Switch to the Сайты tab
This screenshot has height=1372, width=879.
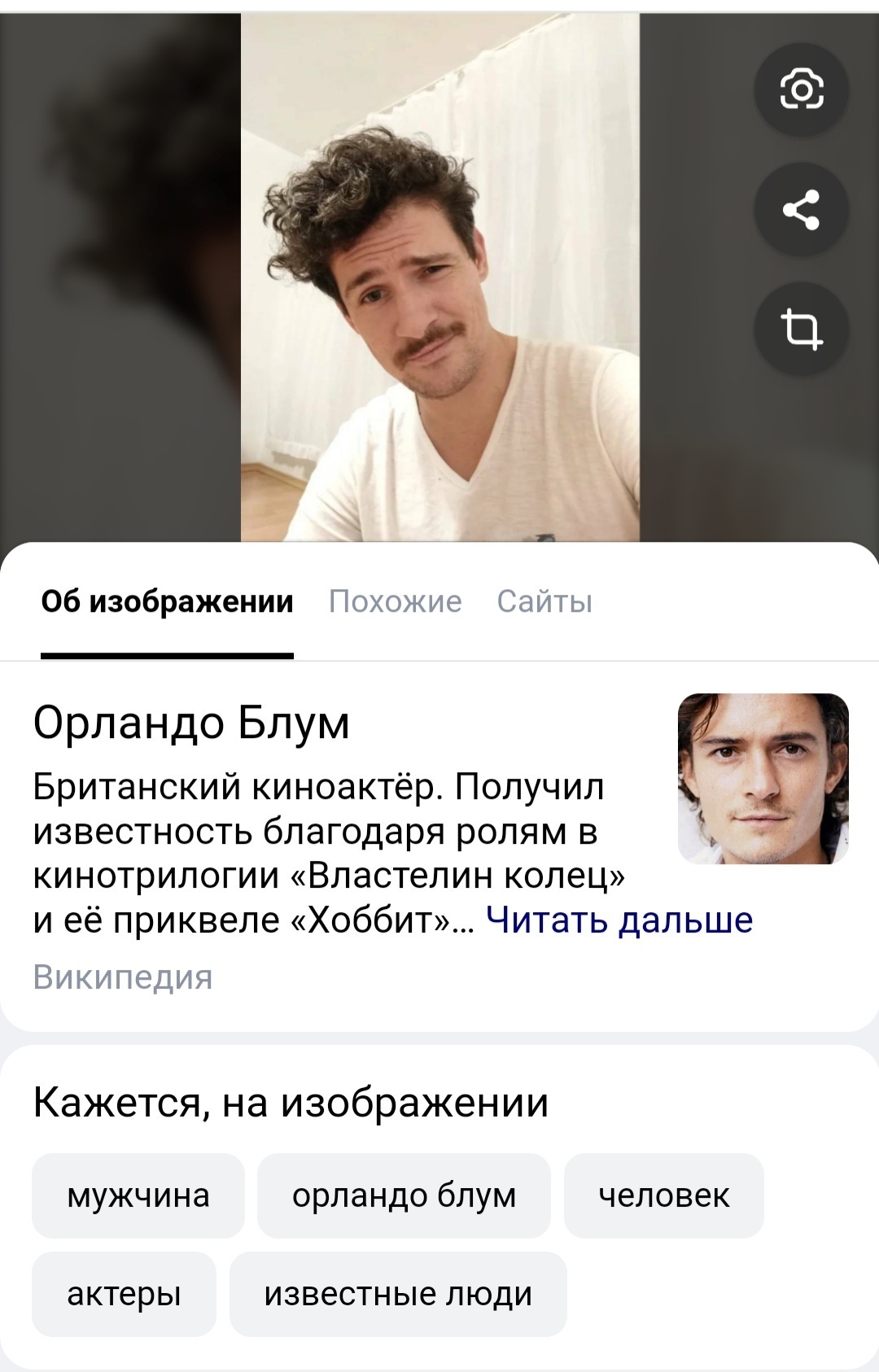pyautogui.click(x=544, y=602)
